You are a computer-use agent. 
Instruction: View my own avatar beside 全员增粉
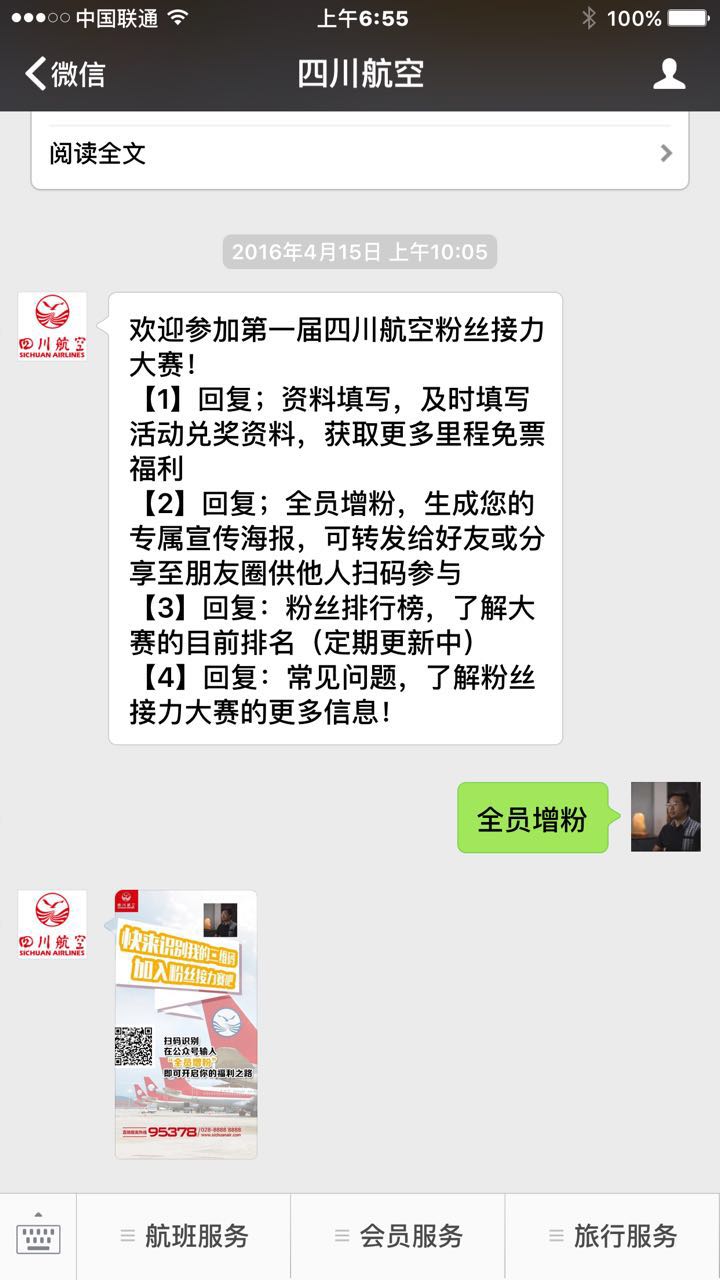[x=665, y=817]
